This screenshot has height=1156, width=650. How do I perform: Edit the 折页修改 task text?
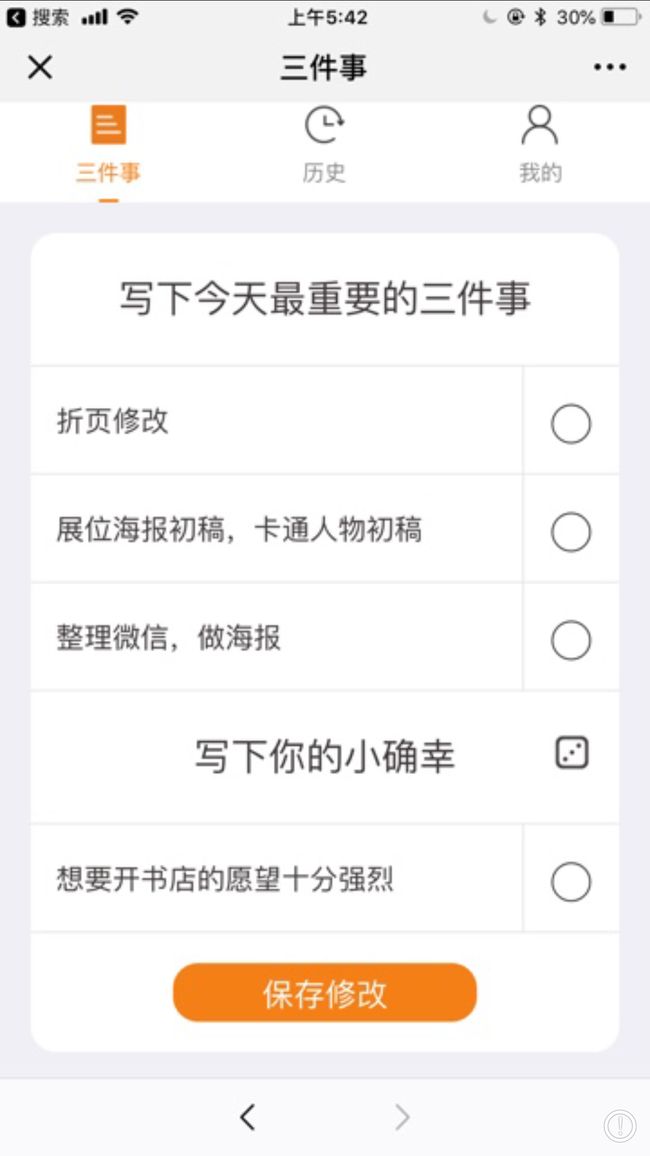[276, 421]
